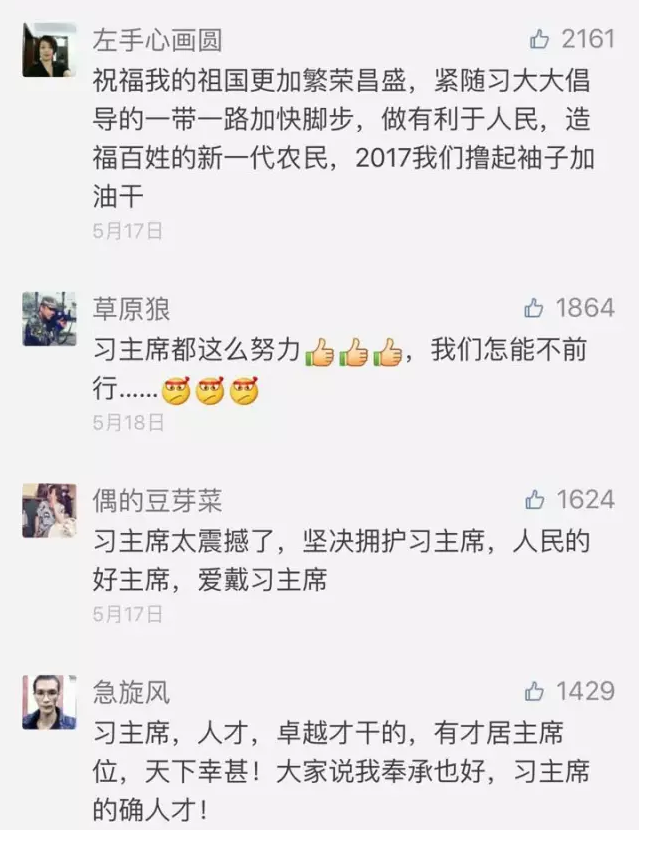View 偶的豆芽菜's avatar profile
651x846 pixels.
tap(49, 511)
